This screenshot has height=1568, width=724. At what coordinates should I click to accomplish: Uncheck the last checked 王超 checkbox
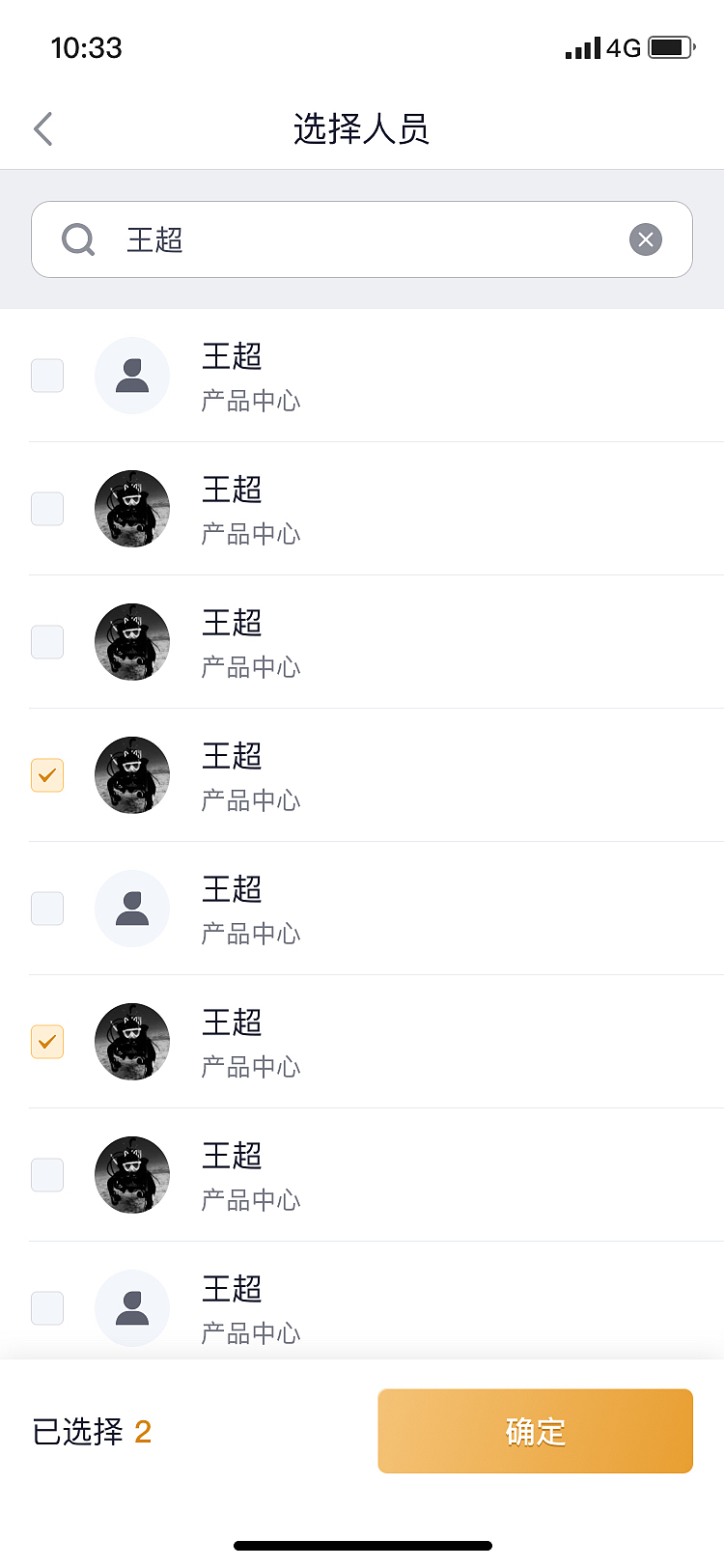tap(47, 1042)
